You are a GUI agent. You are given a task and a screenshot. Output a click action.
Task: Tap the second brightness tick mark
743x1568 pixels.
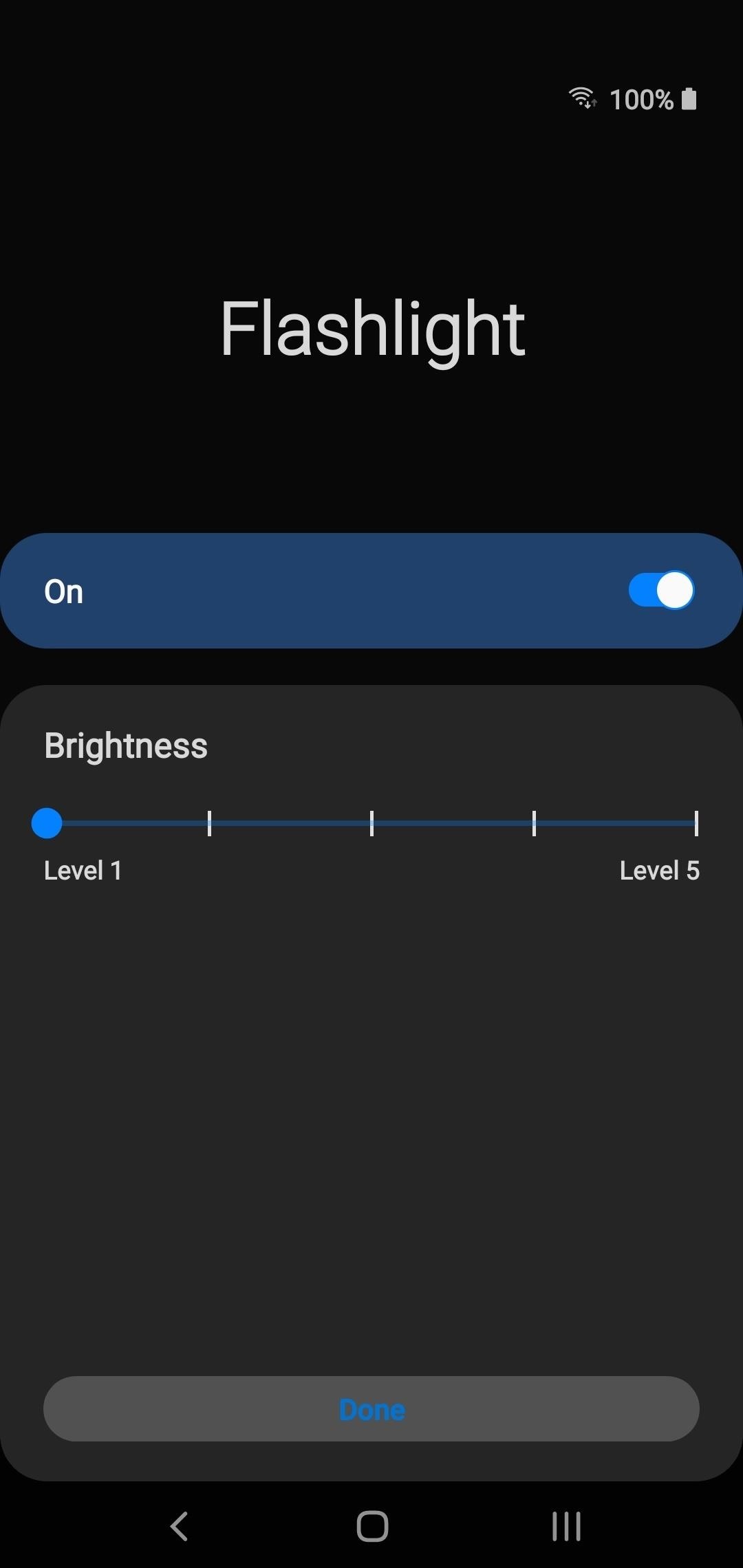(209, 823)
